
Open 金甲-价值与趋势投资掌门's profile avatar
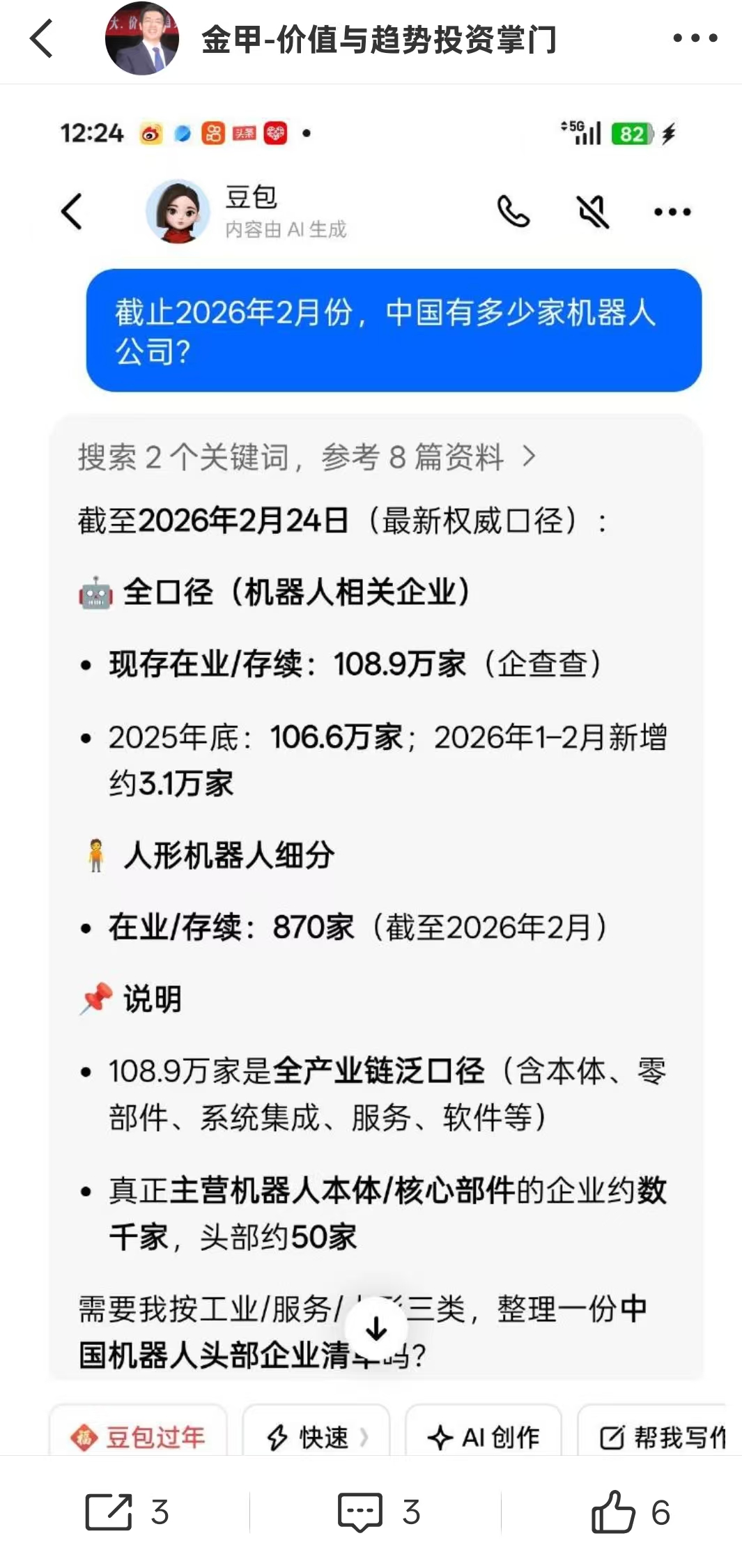[142, 39]
